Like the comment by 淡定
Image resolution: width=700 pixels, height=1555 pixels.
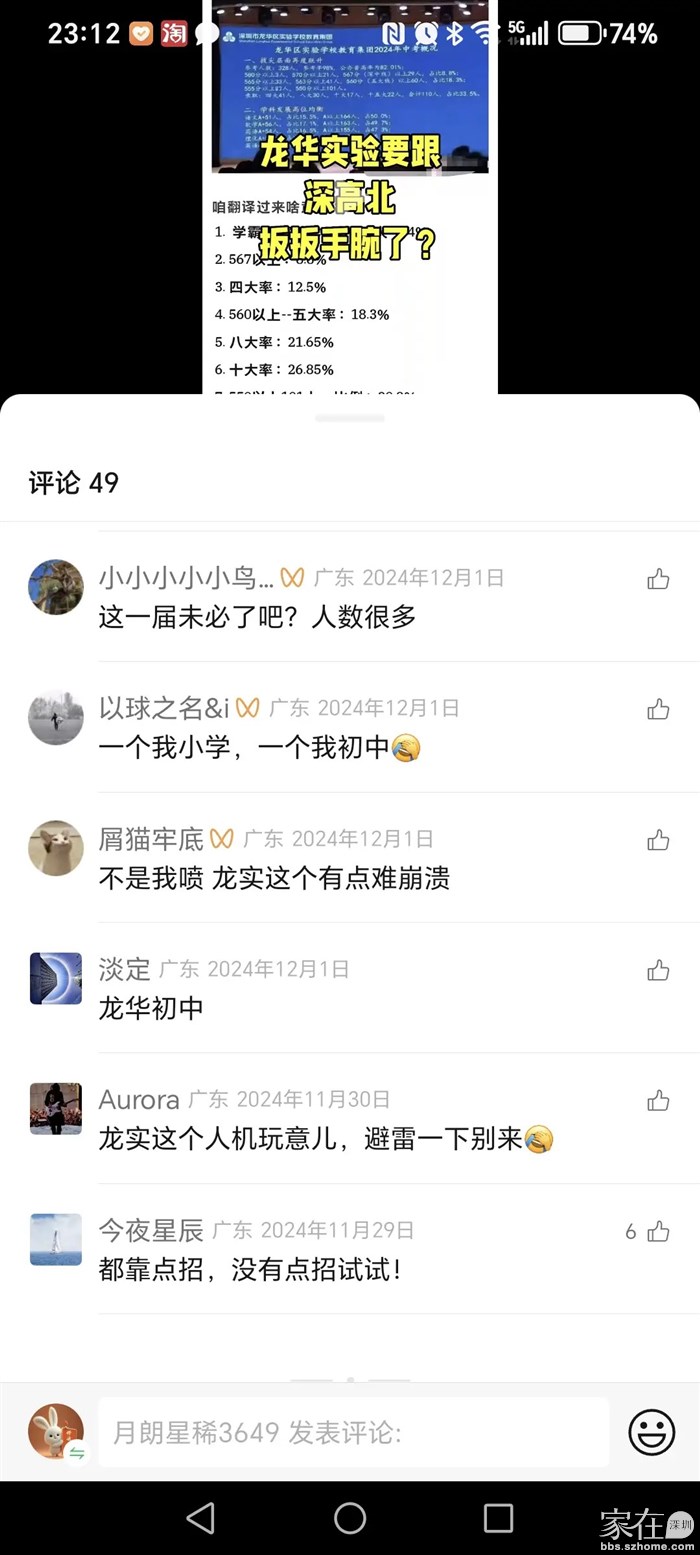pos(658,970)
